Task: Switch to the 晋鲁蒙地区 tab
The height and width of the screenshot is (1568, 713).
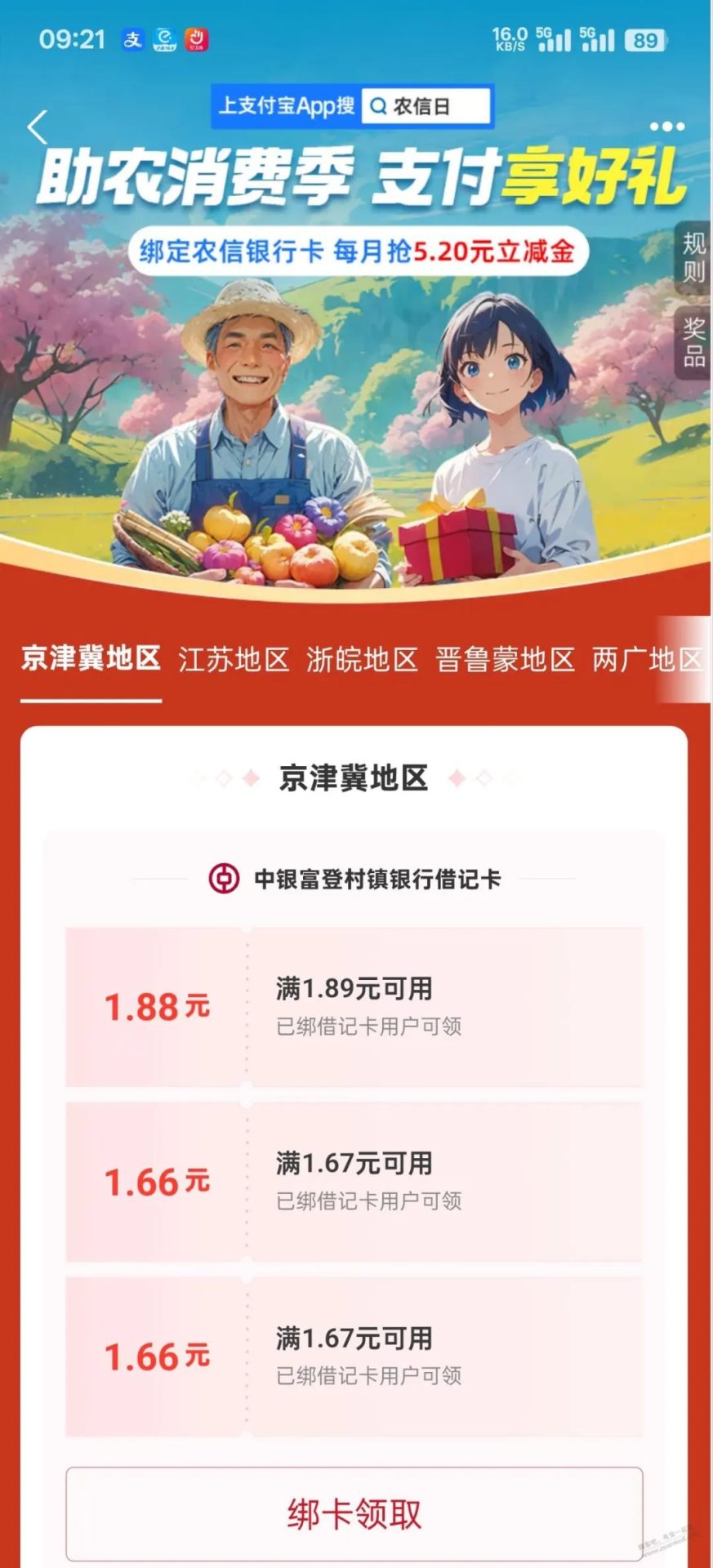Action: tap(505, 659)
